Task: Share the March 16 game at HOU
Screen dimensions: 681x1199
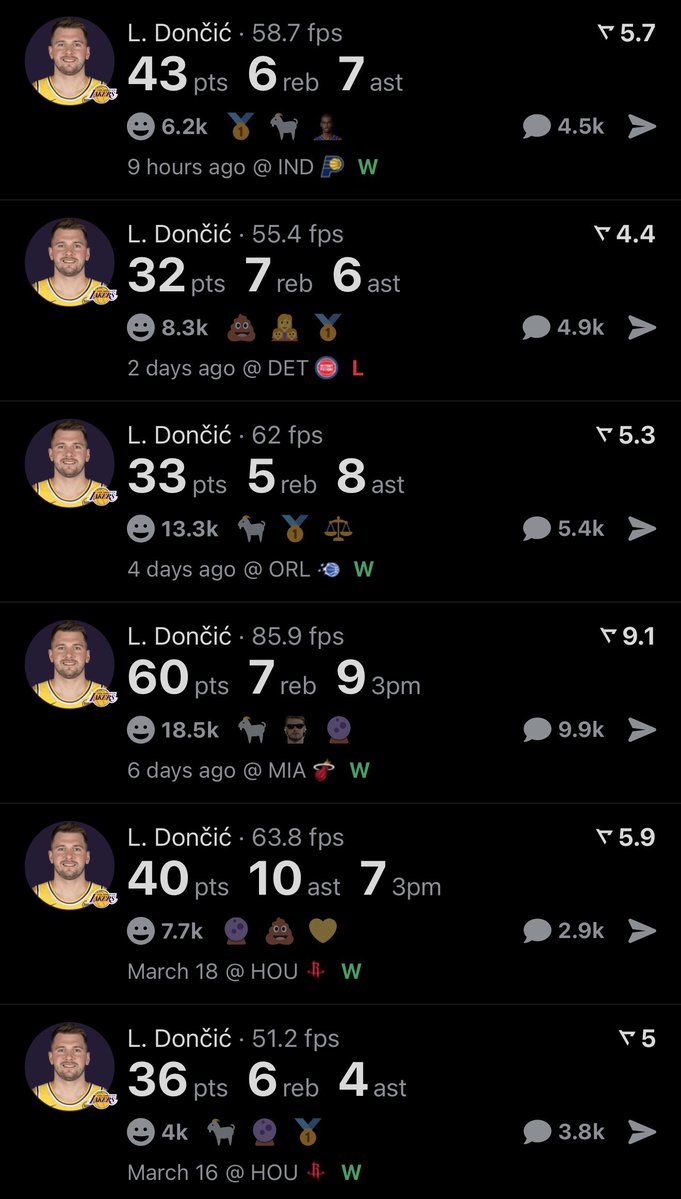Action: click(642, 1132)
